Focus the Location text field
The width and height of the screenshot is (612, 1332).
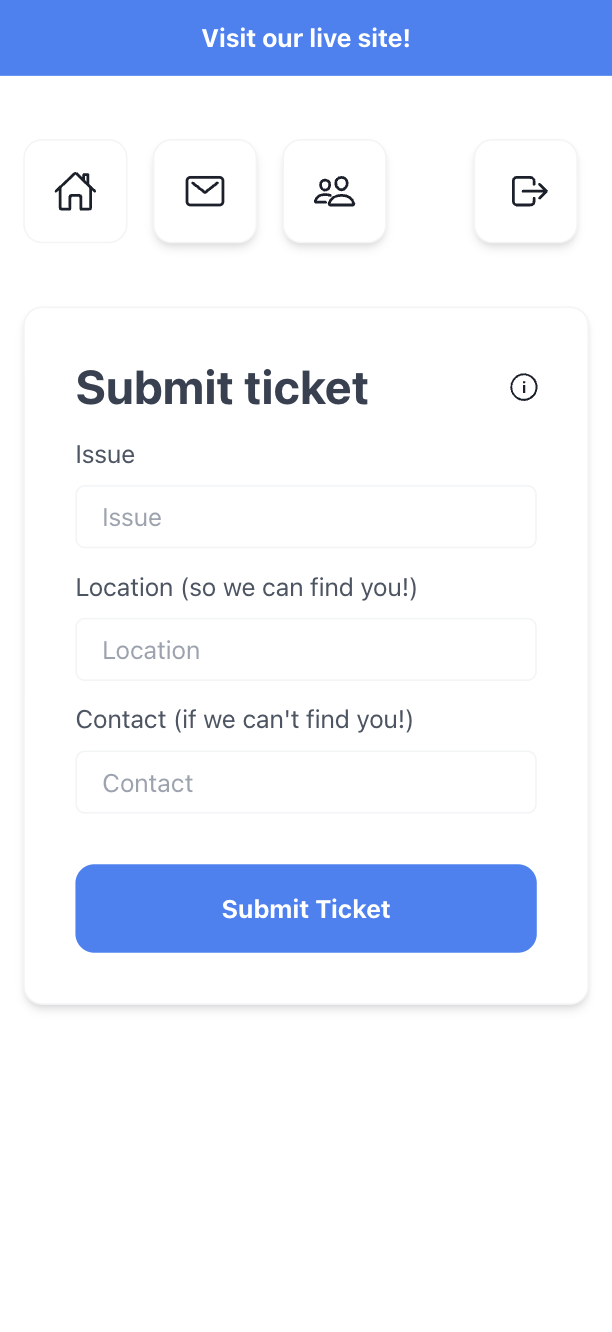point(306,650)
